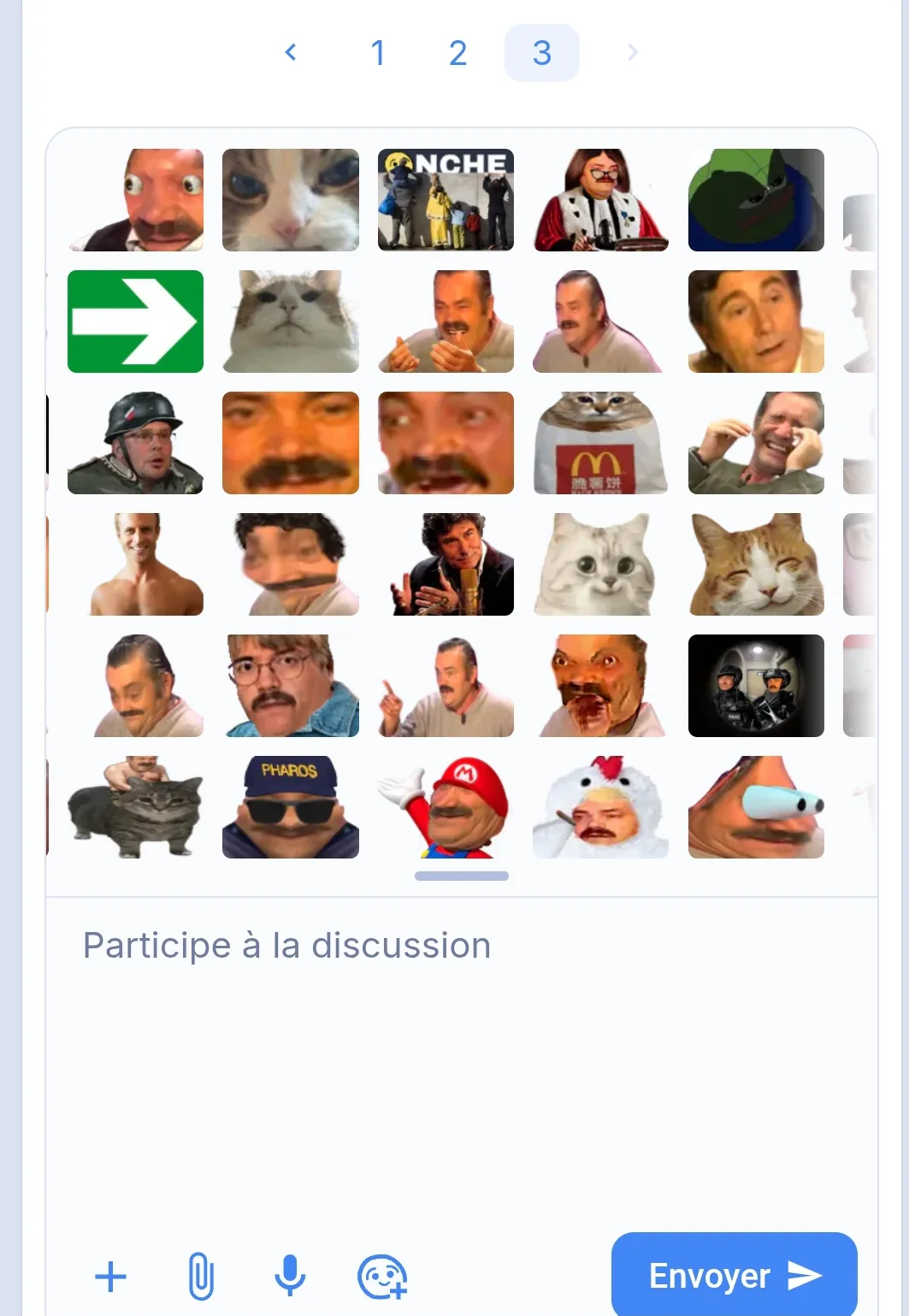This screenshot has height=1316, width=909.
Task: Pick the chicken costume sticker
Action: pyautogui.click(x=600, y=807)
